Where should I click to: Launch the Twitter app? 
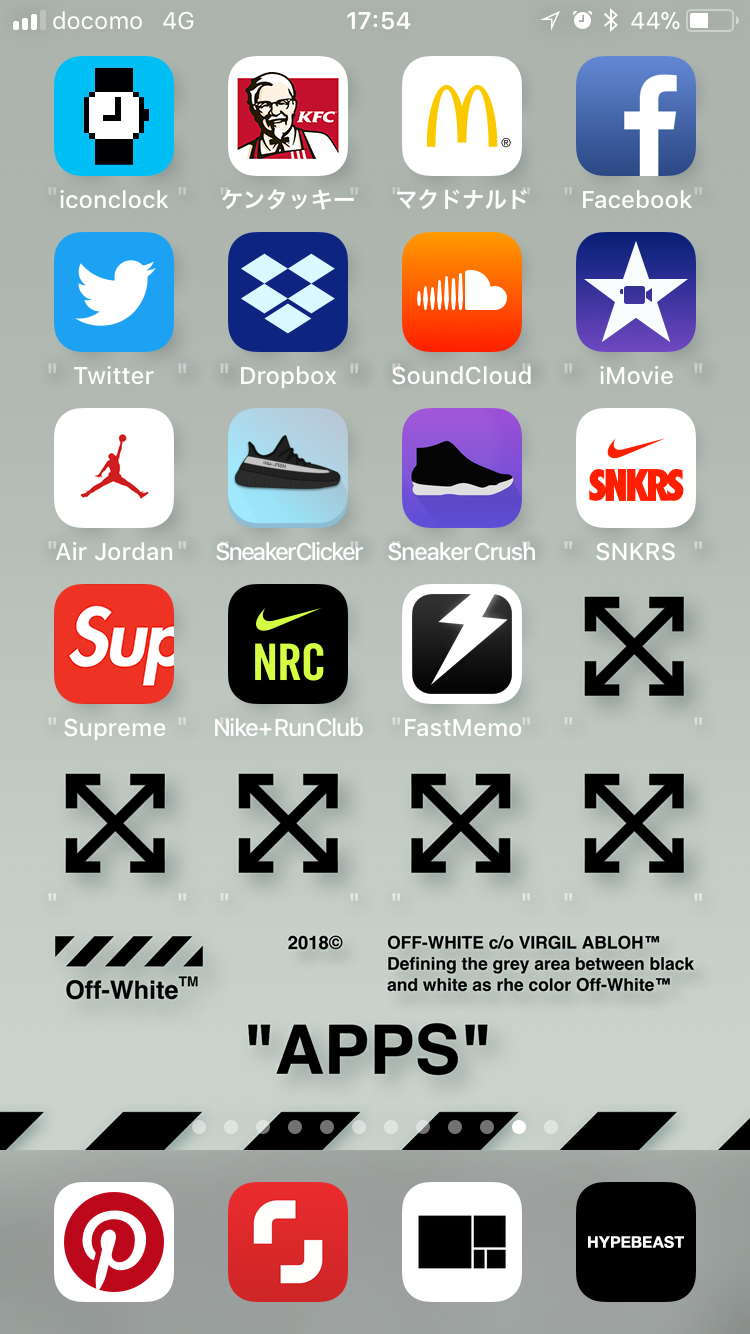(x=114, y=292)
